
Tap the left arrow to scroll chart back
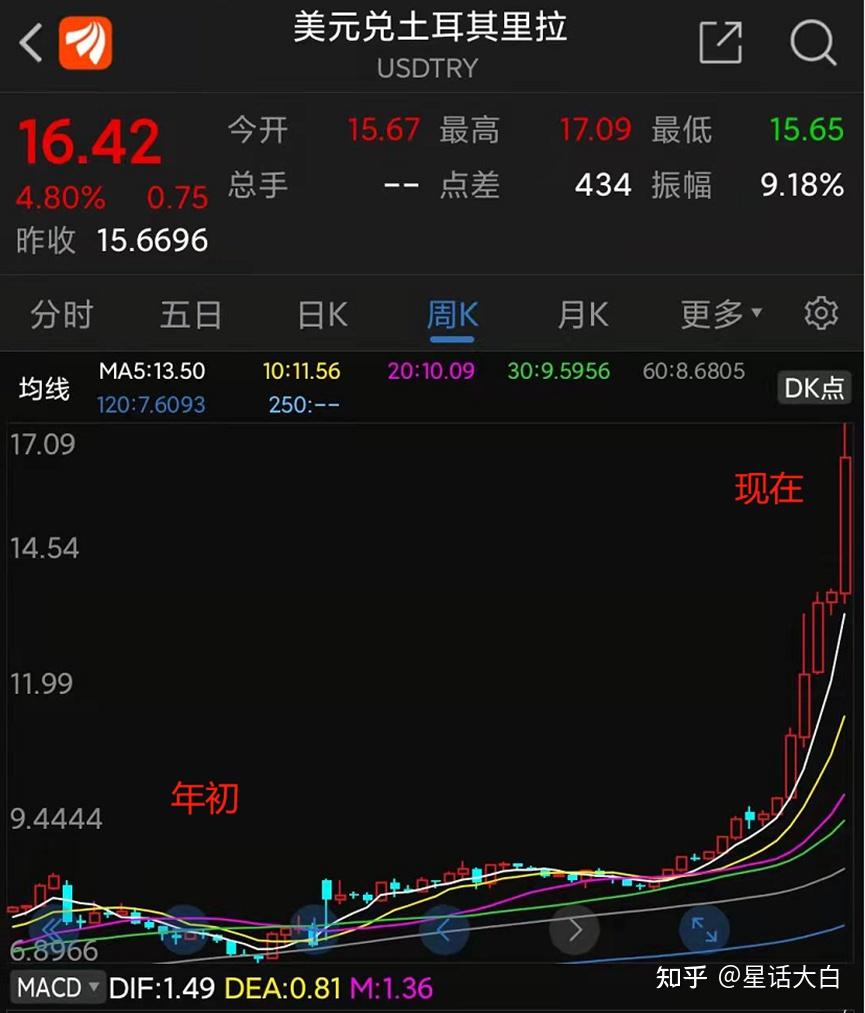[x=446, y=929]
